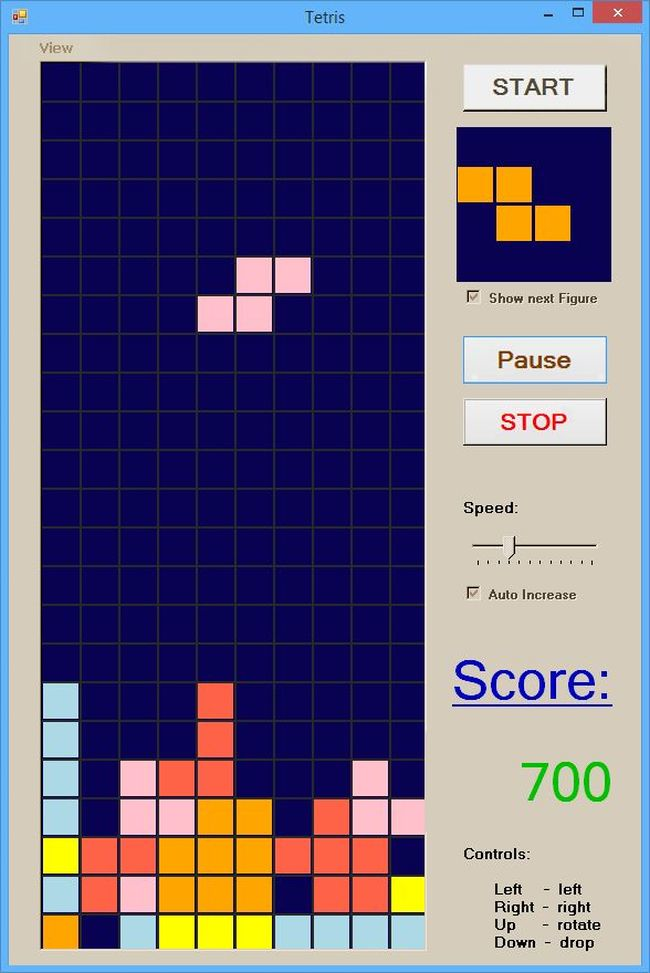Stop the game with STOP button
This screenshot has height=973, width=650.
[534, 421]
